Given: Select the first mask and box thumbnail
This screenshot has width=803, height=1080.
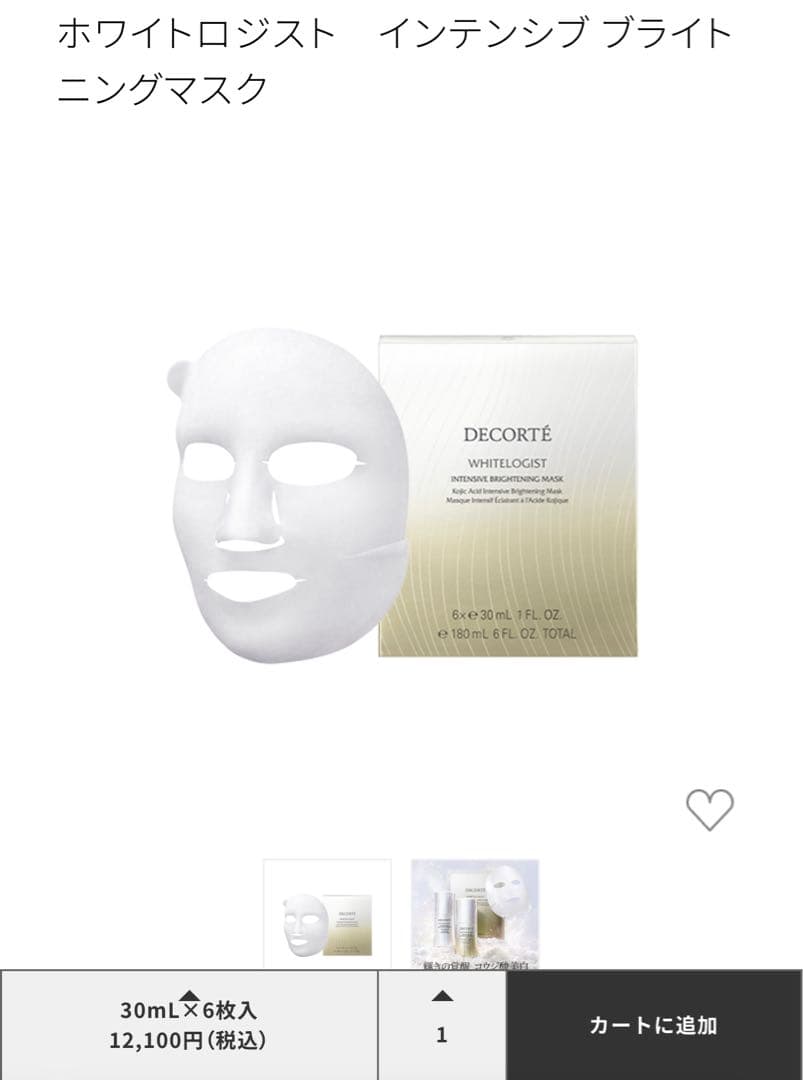Looking at the screenshot, I should (x=327, y=913).
